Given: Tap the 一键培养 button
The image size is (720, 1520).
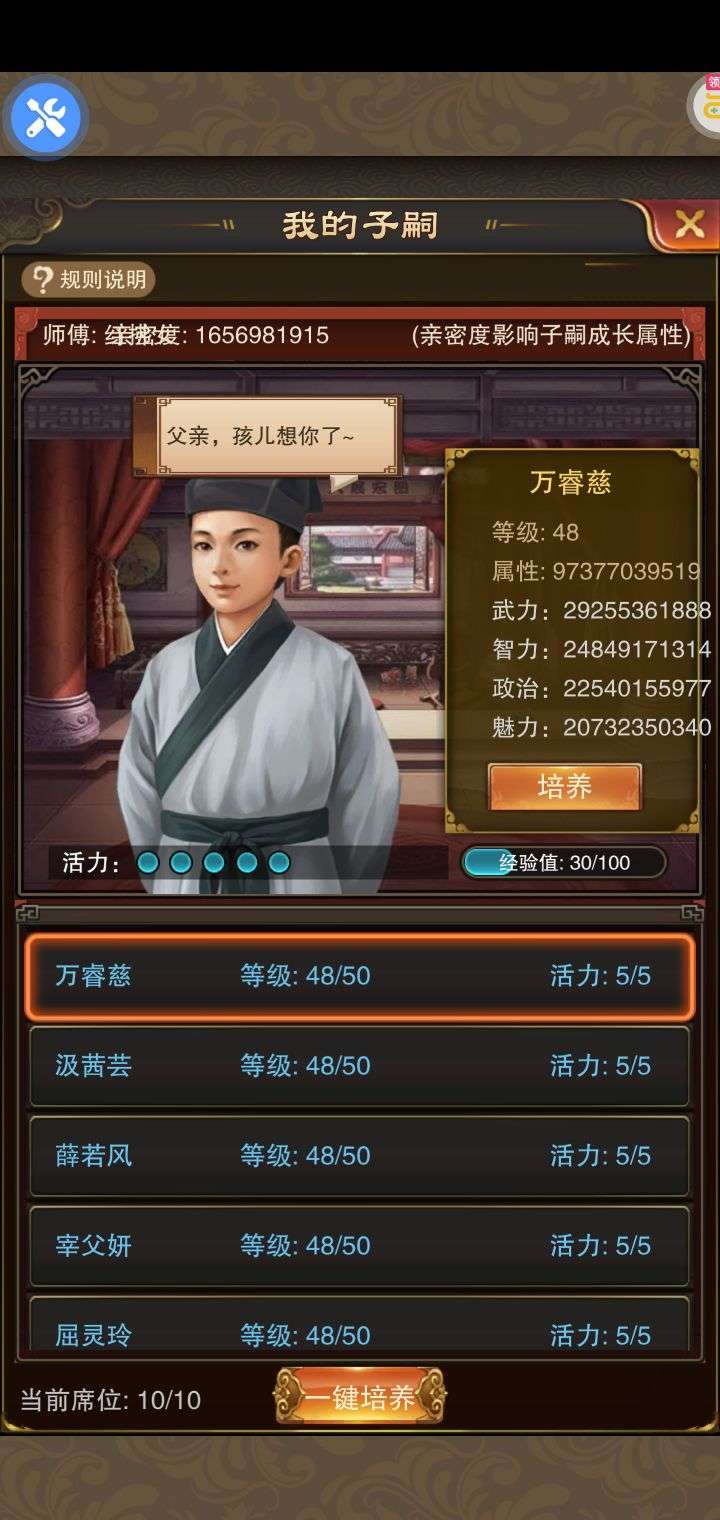Looking at the screenshot, I should pos(360,1397).
